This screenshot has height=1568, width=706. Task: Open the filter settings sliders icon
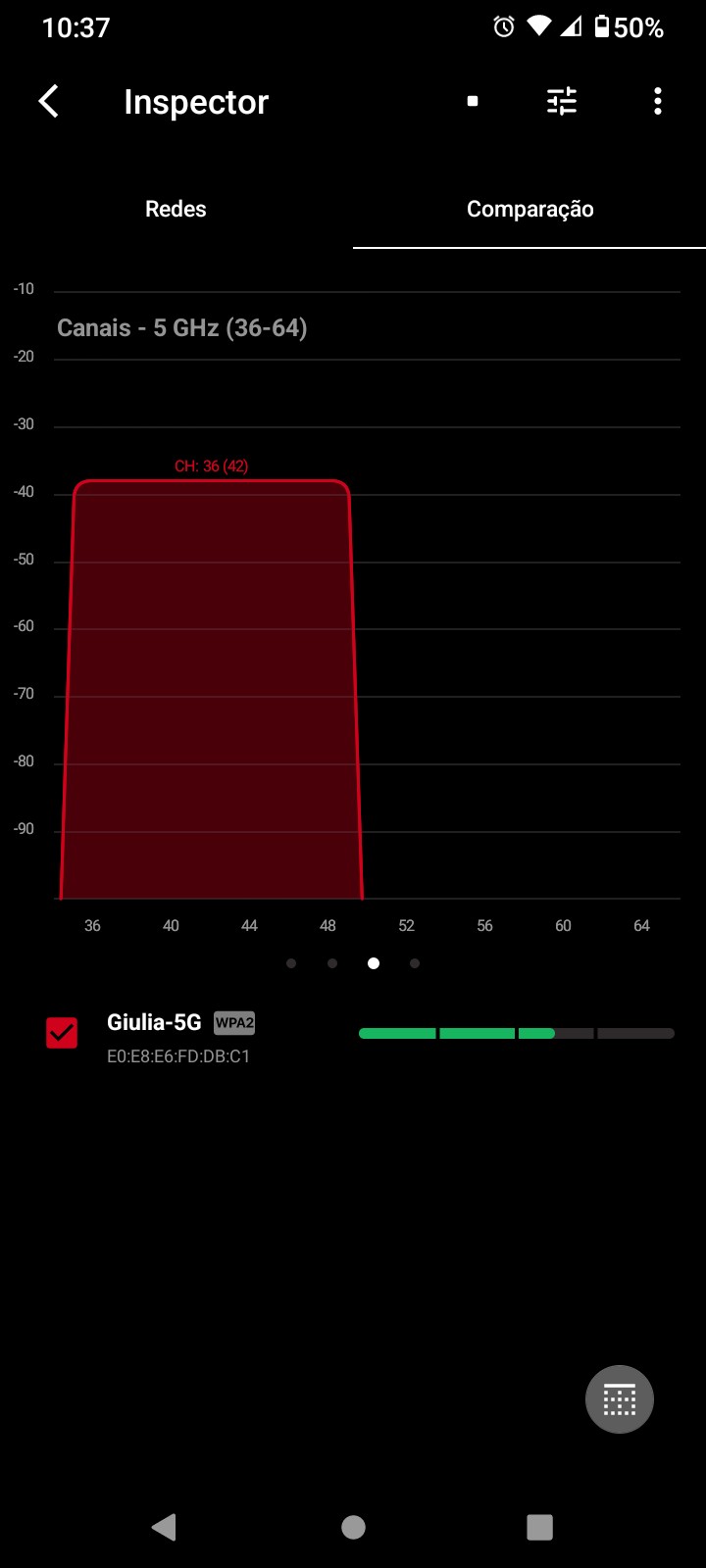click(x=562, y=101)
